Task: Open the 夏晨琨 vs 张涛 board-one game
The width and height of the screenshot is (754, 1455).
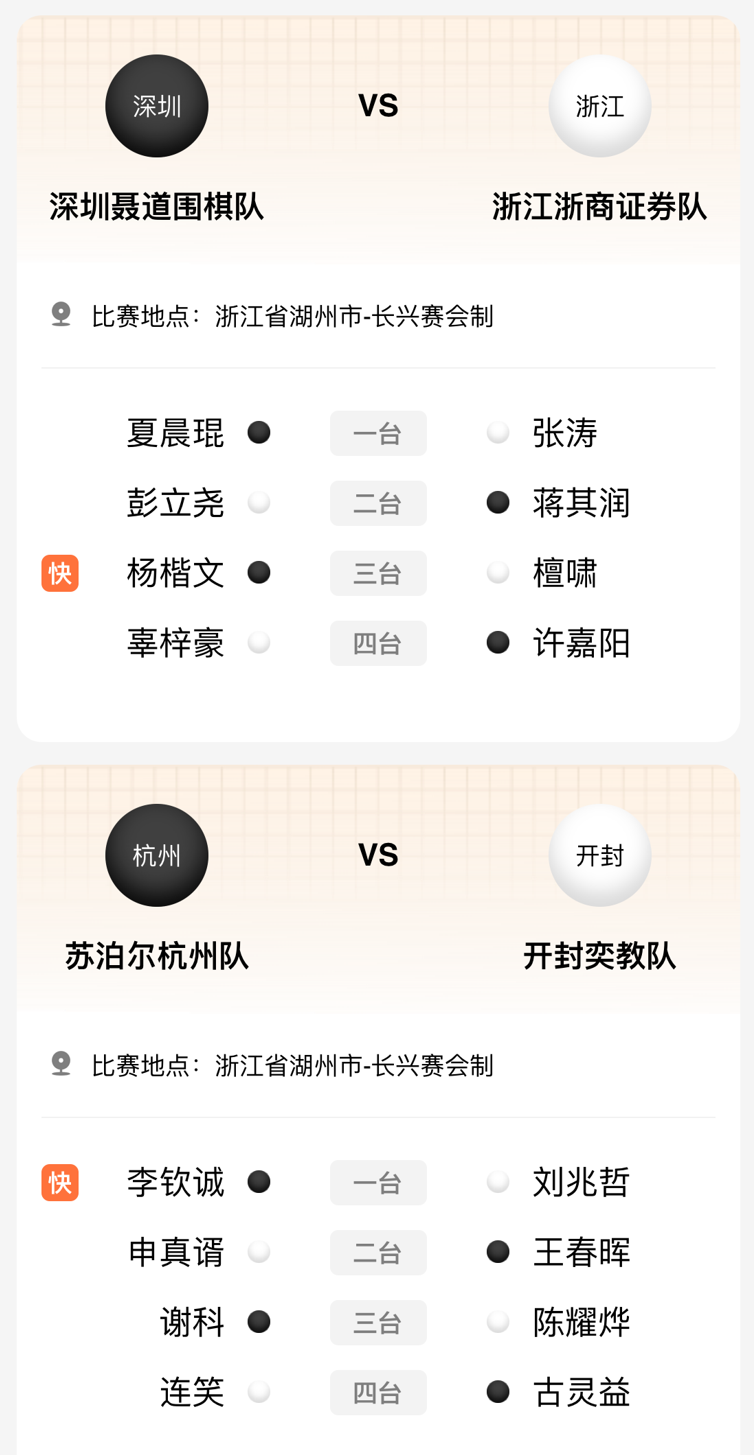Action: tap(378, 433)
